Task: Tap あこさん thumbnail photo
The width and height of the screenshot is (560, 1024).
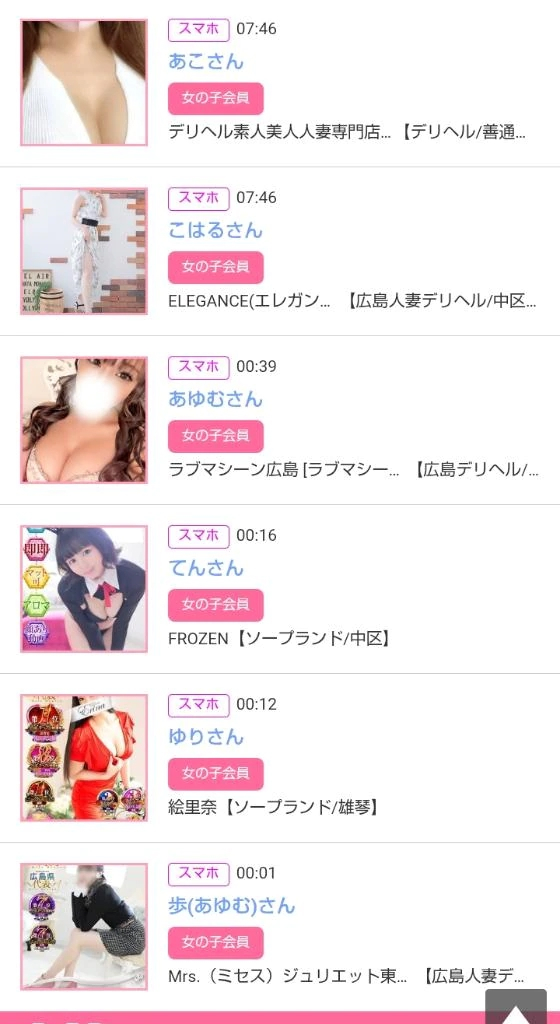Action: click(84, 82)
